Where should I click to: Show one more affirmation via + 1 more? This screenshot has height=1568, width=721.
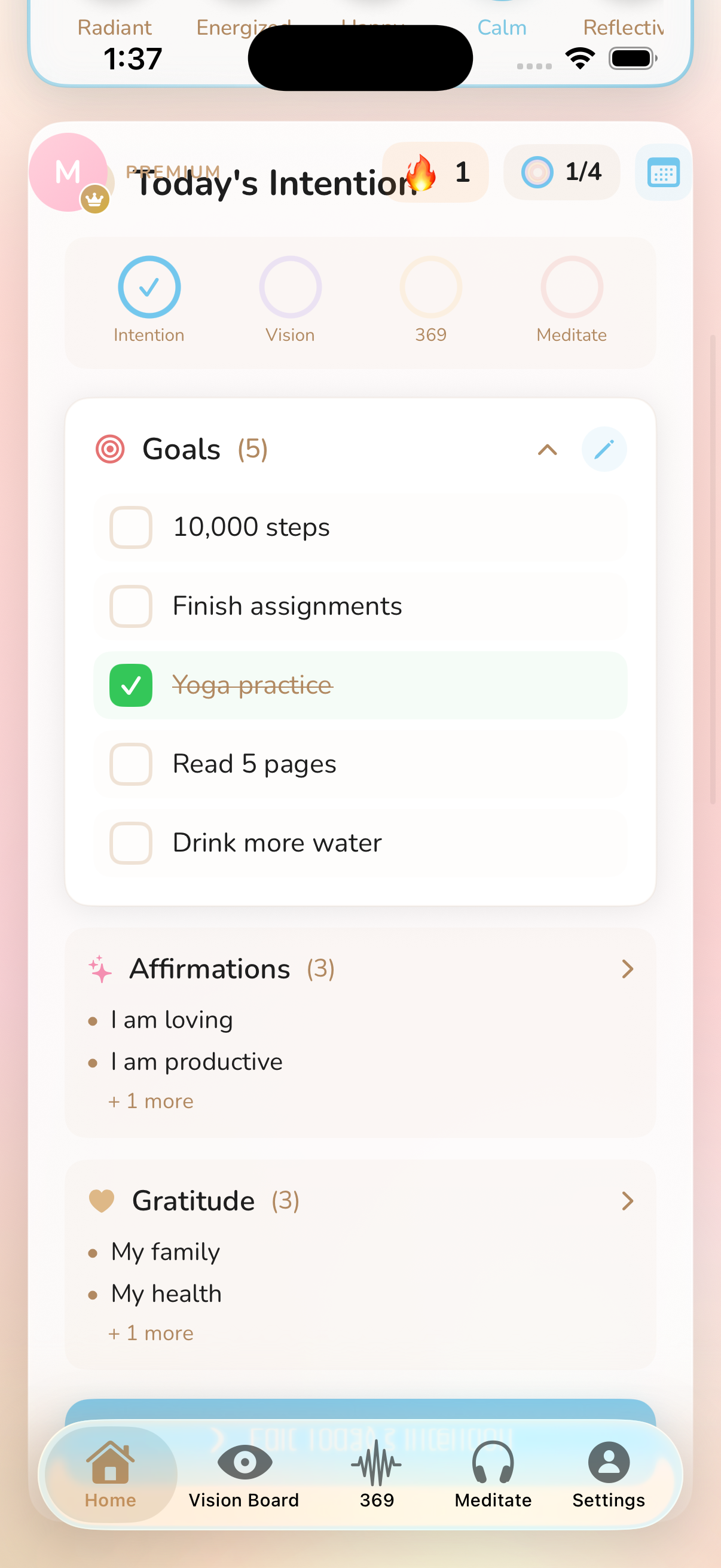[x=149, y=1100]
